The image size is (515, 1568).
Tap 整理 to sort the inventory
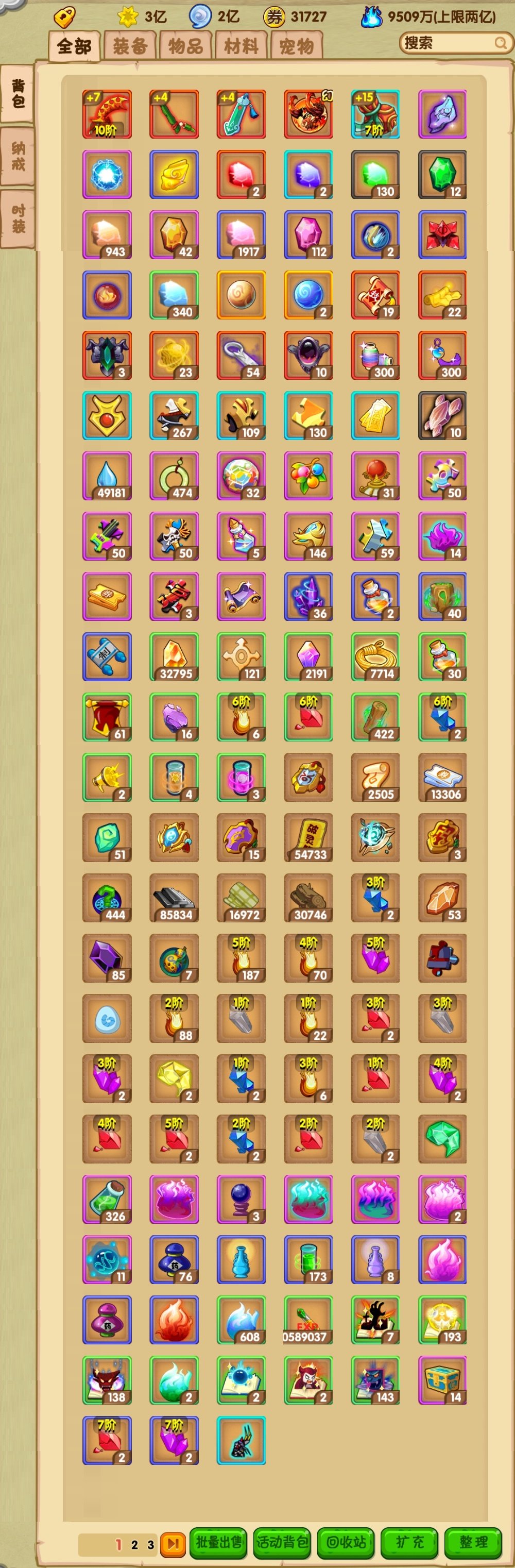point(473,1542)
